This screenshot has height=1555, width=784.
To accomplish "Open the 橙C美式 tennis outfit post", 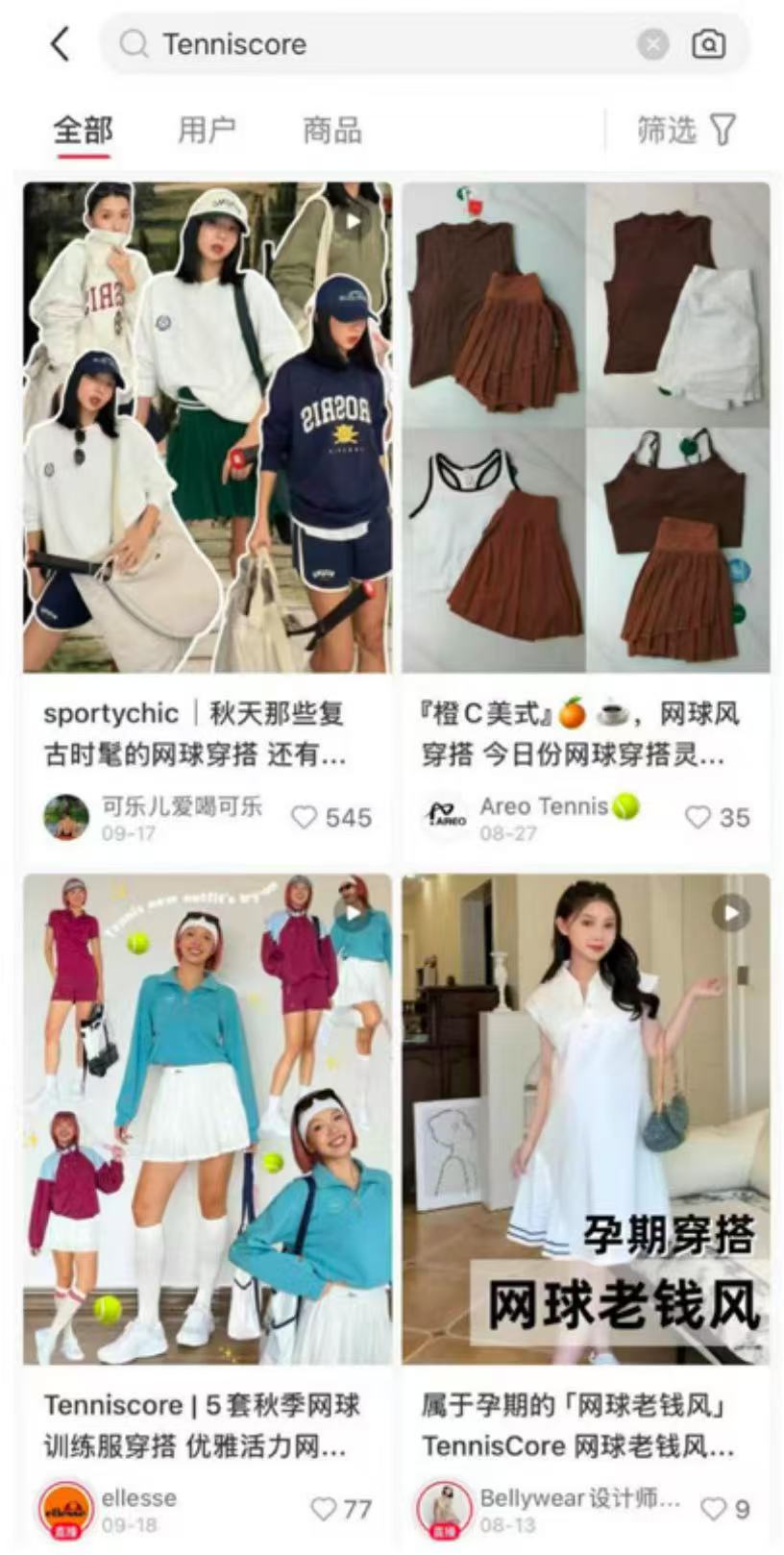I will [x=585, y=428].
